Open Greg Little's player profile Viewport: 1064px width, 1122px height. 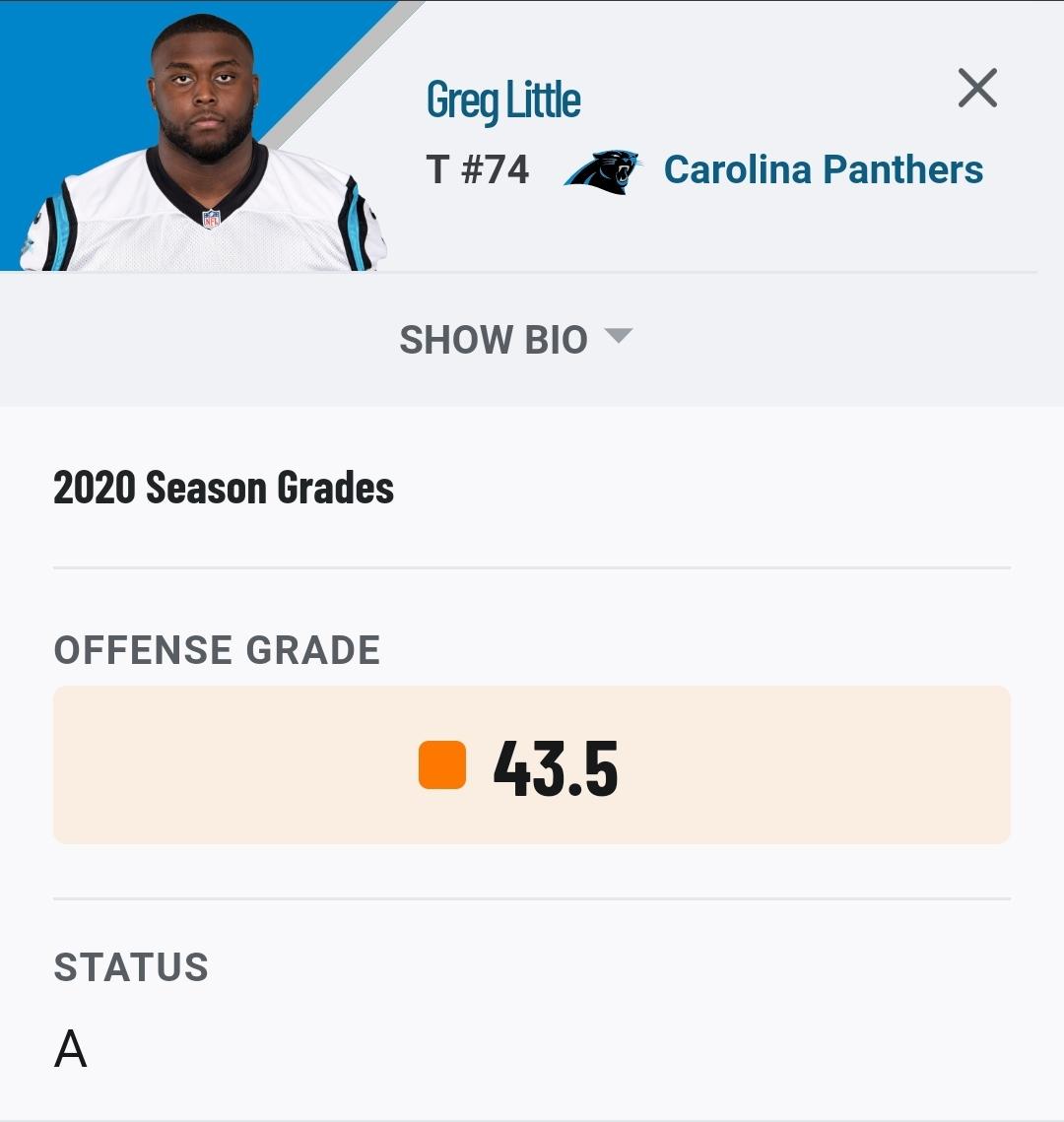[503, 100]
